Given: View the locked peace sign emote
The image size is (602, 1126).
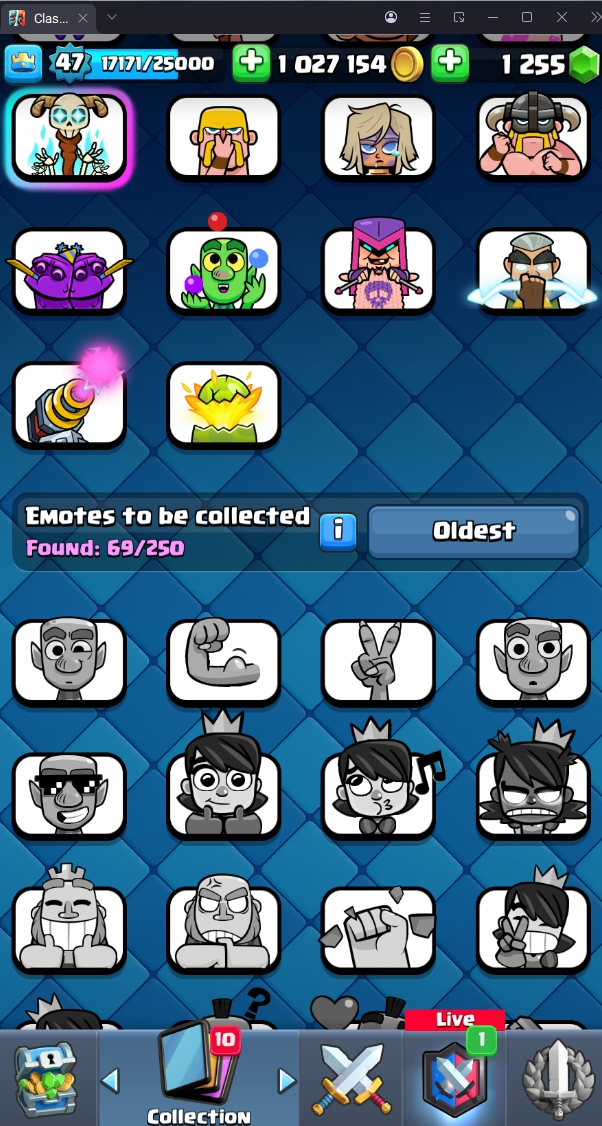Looking at the screenshot, I should (378, 660).
